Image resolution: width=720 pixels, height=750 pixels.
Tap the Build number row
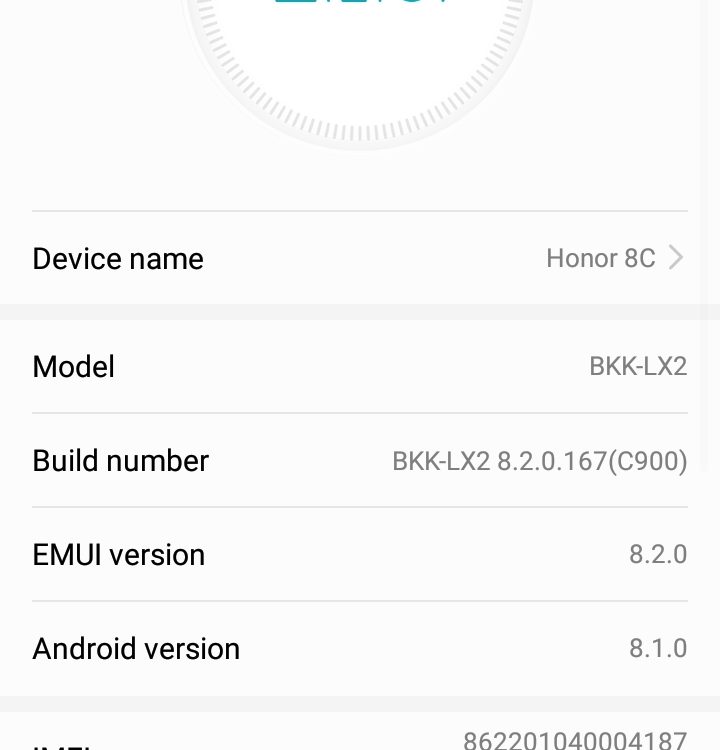pos(360,460)
